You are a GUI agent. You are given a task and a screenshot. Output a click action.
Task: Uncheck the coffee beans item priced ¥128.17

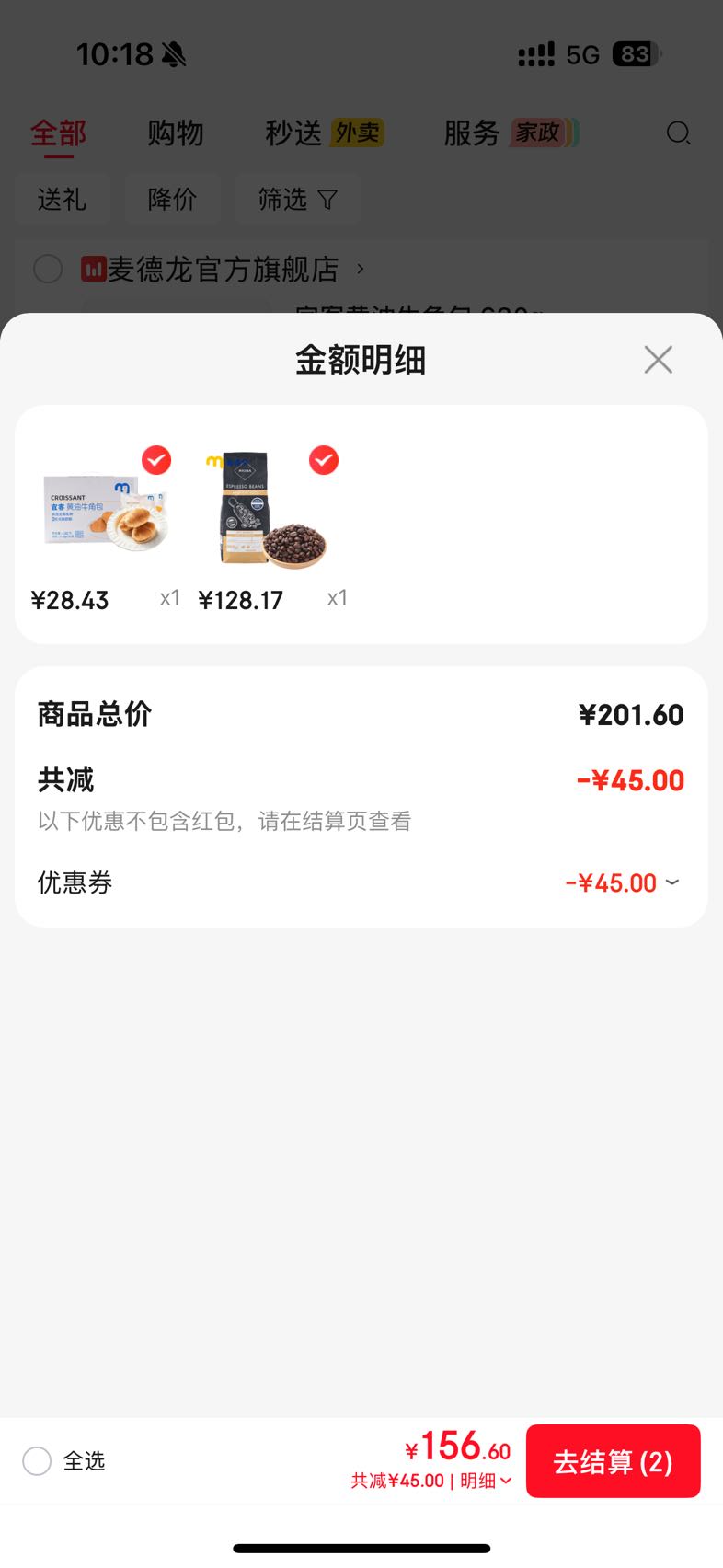(x=324, y=459)
